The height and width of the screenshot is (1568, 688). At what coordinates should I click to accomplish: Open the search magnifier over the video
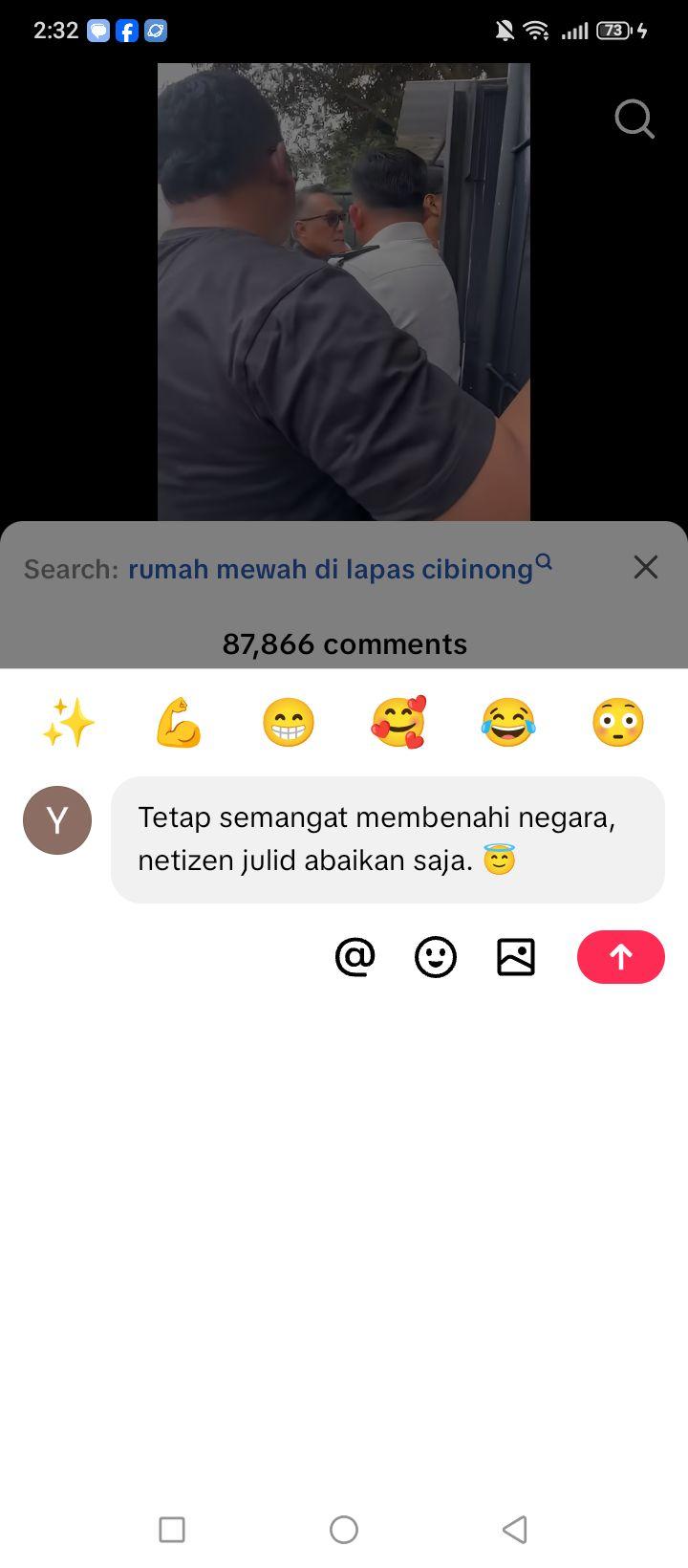pos(634,120)
